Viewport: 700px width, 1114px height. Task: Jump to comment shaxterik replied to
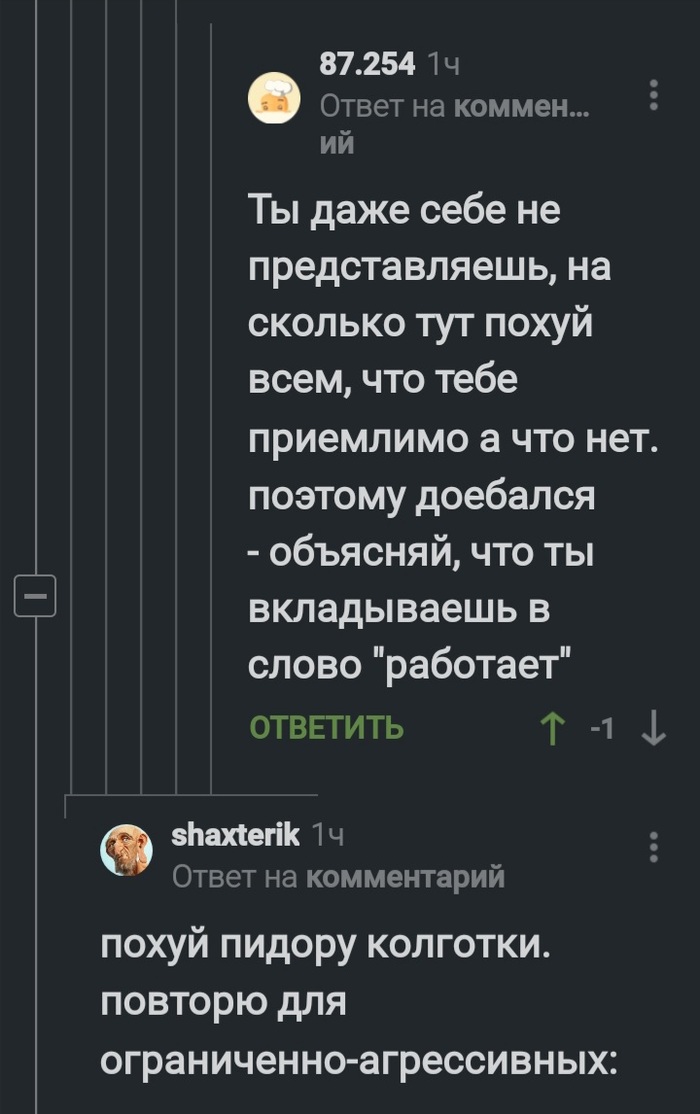click(x=404, y=877)
